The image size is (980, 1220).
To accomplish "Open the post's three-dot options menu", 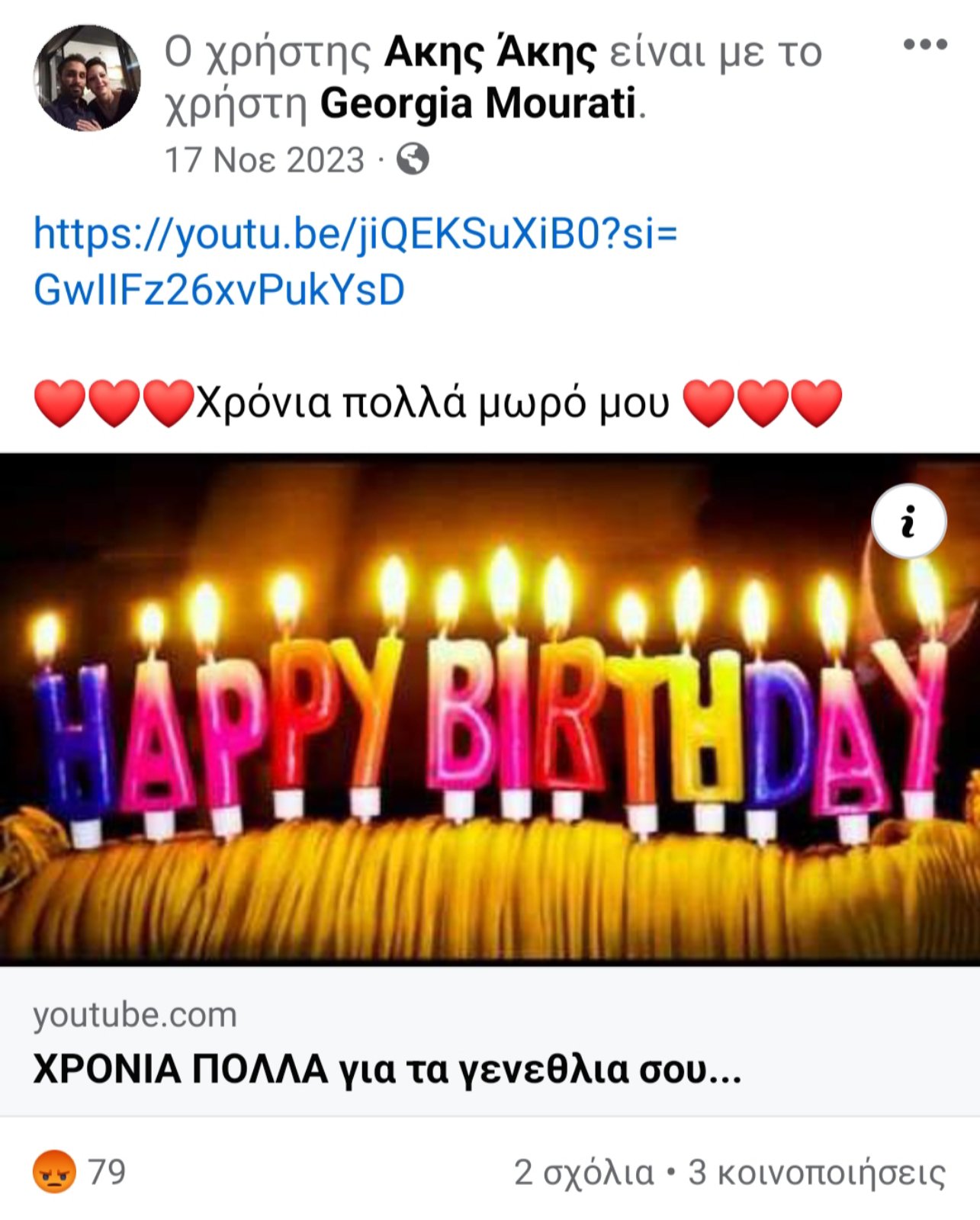I will [924, 45].
